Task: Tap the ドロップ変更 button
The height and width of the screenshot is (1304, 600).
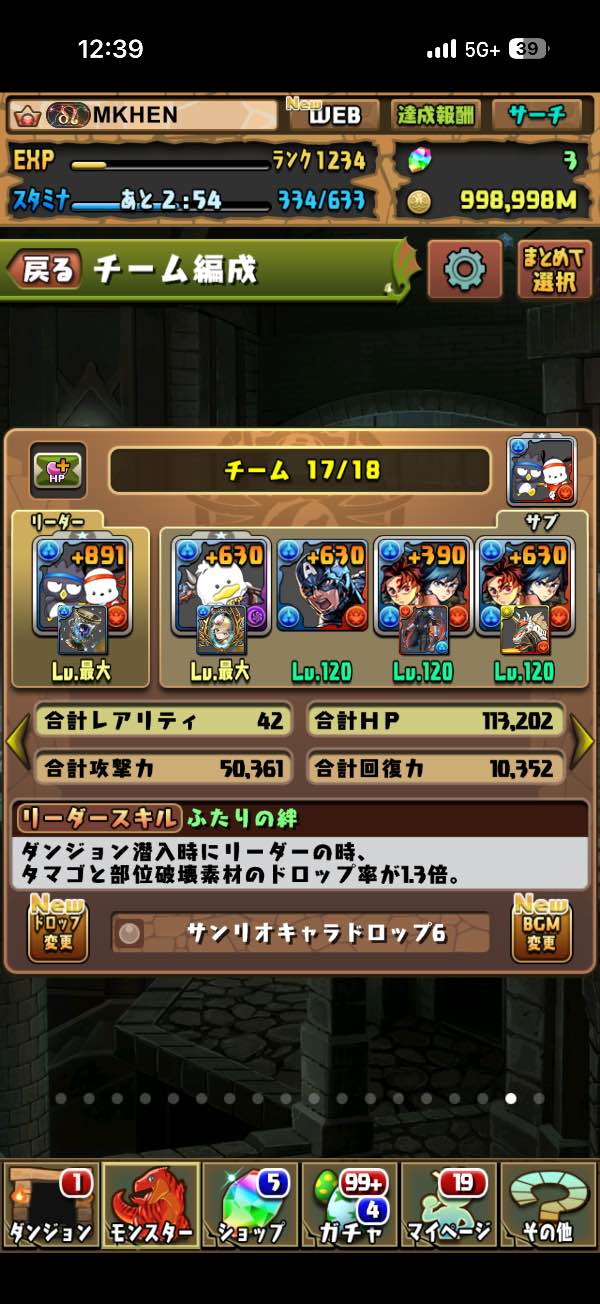Action: coord(57,929)
